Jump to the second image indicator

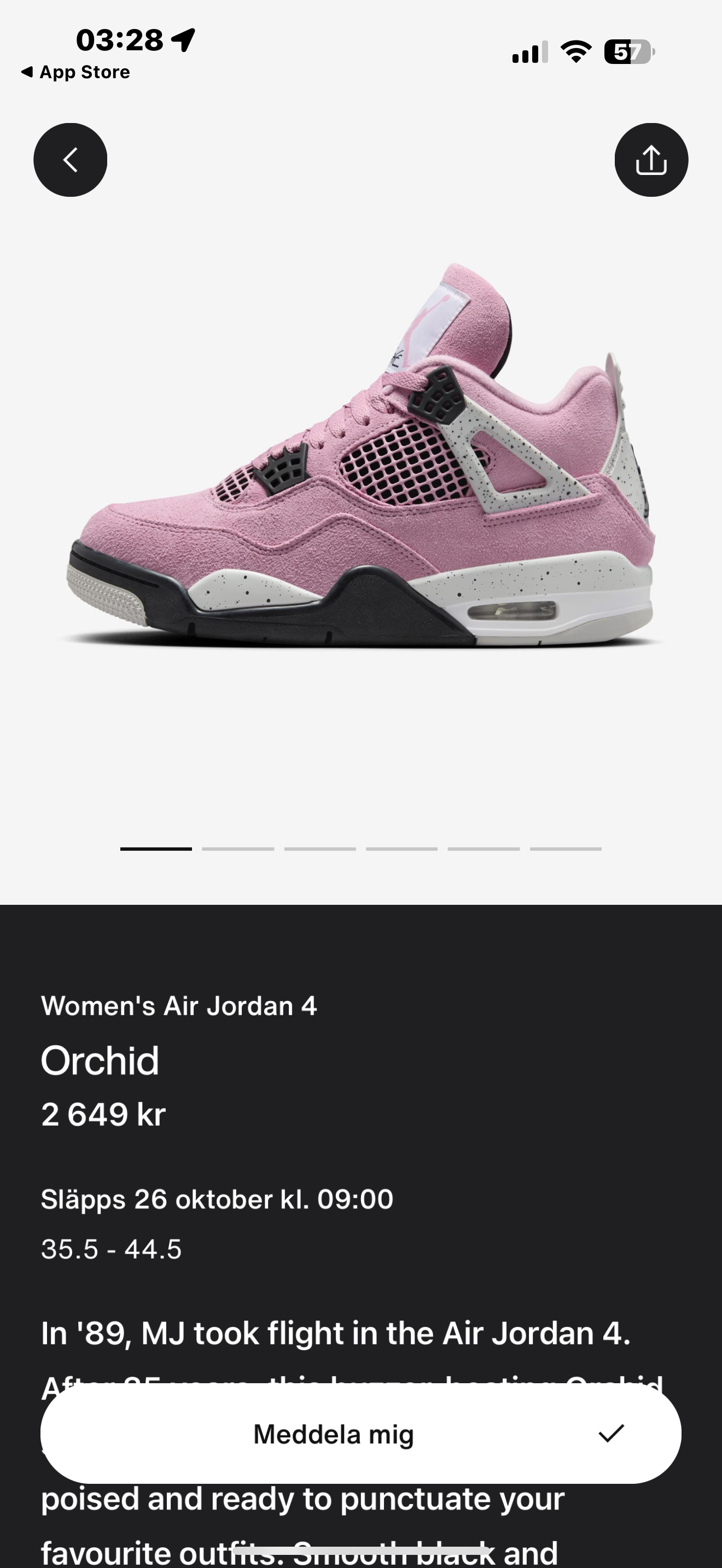pos(238,849)
